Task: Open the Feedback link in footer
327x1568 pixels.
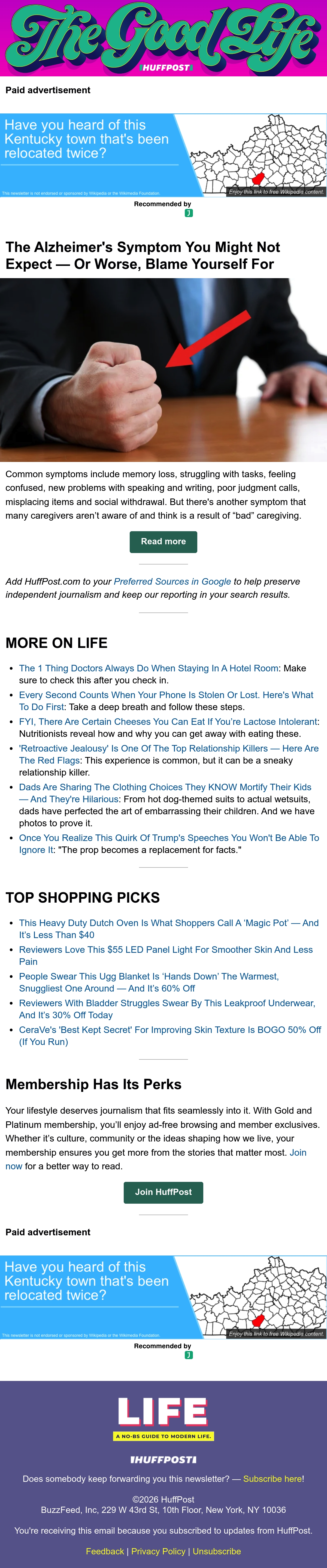Action: pyautogui.click(x=105, y=1551)
